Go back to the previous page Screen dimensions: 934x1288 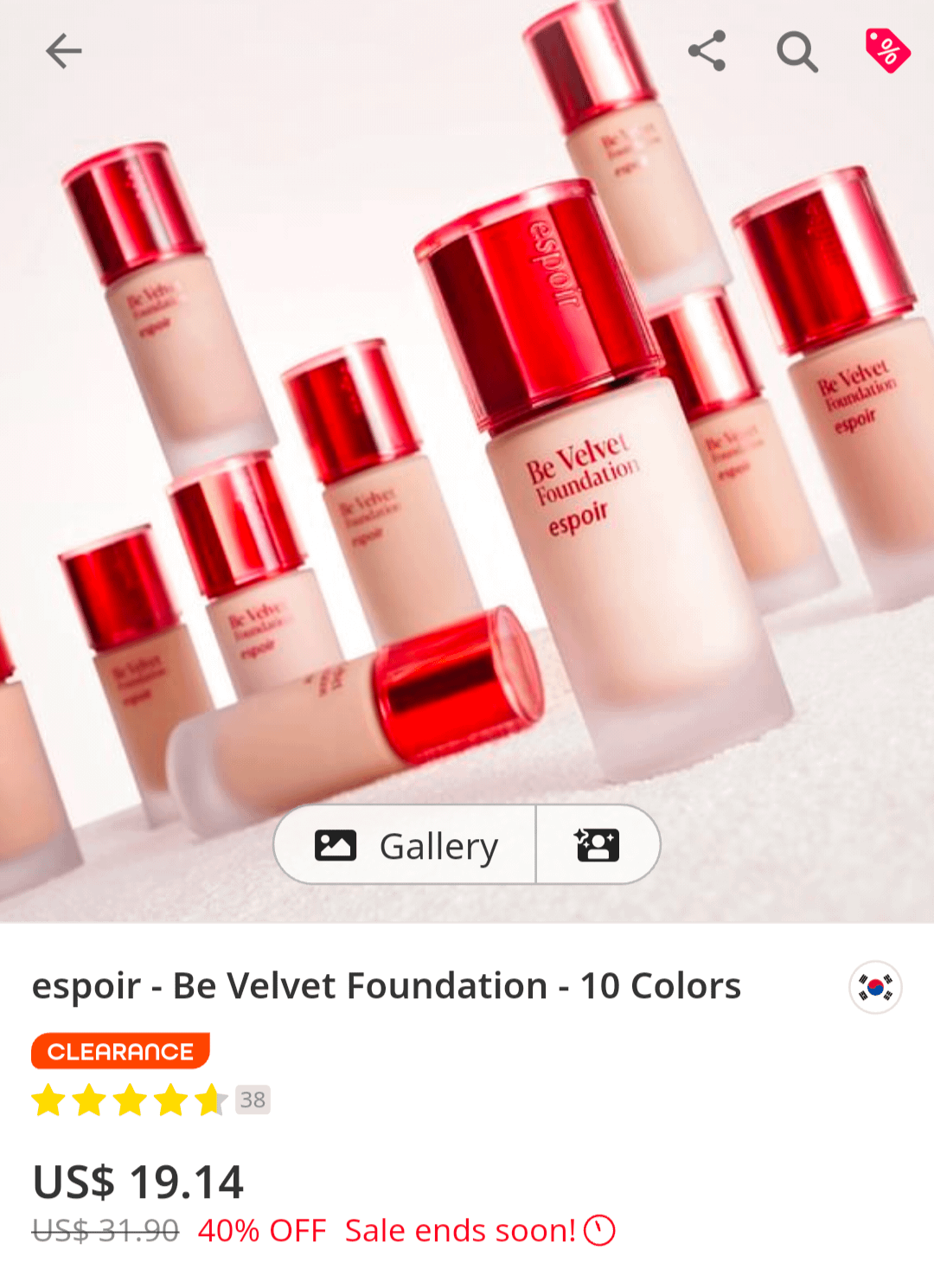tap(64, 51)
